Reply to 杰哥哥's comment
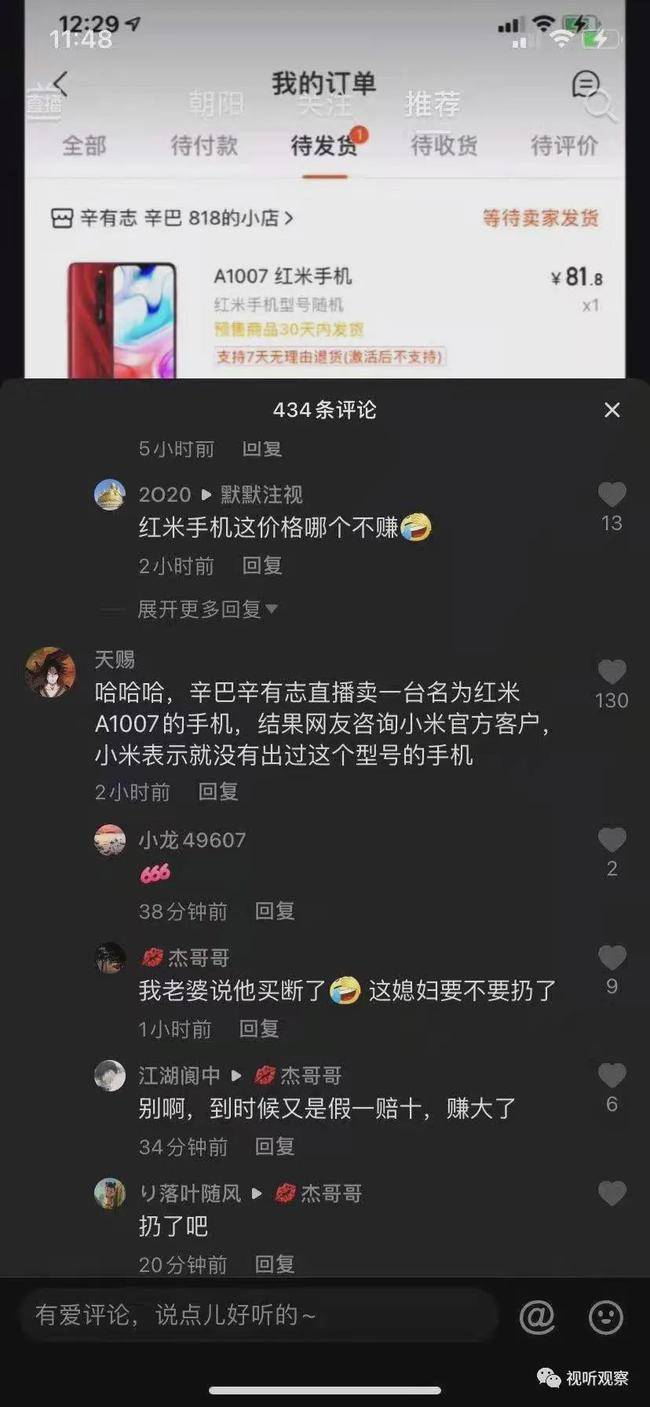 259,1028
